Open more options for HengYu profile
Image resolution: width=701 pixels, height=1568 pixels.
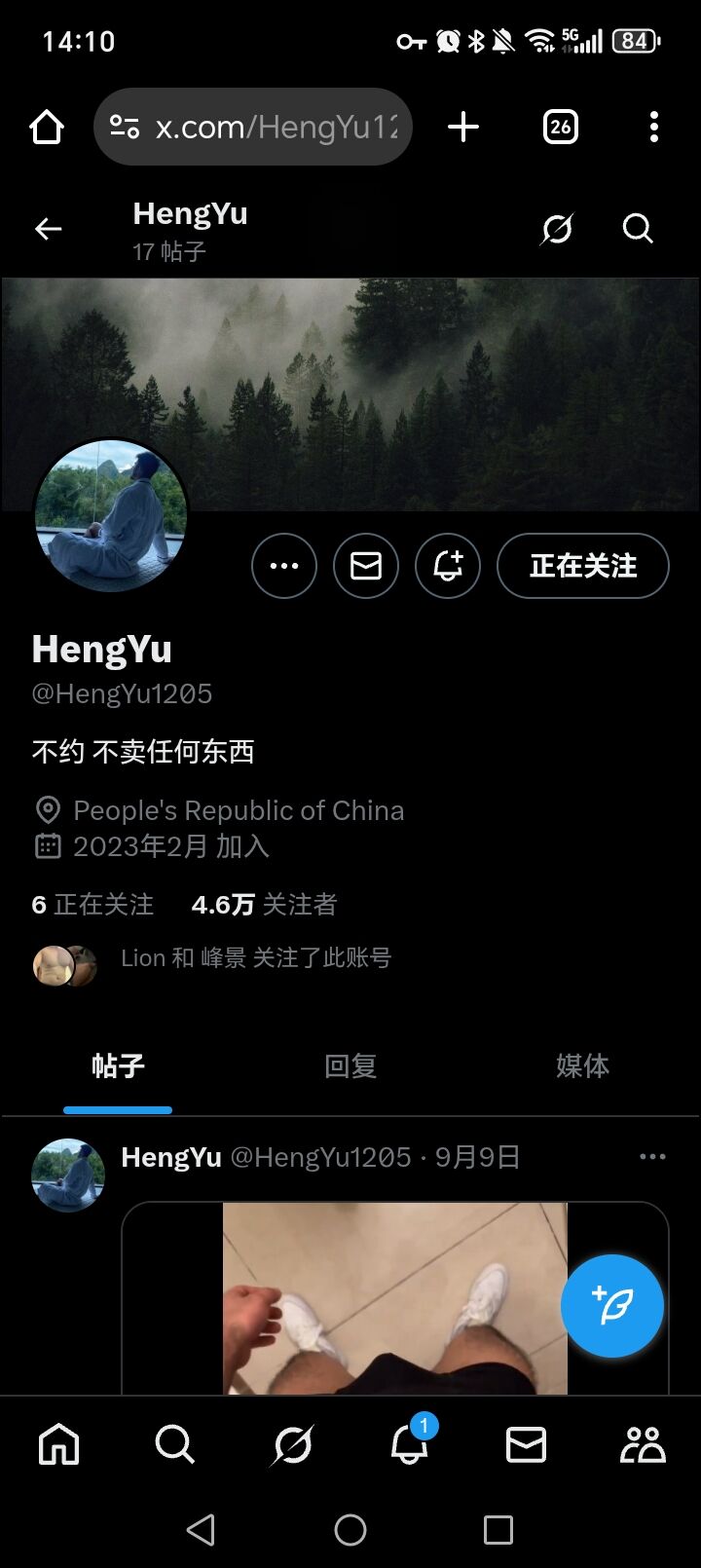(284, 566)
